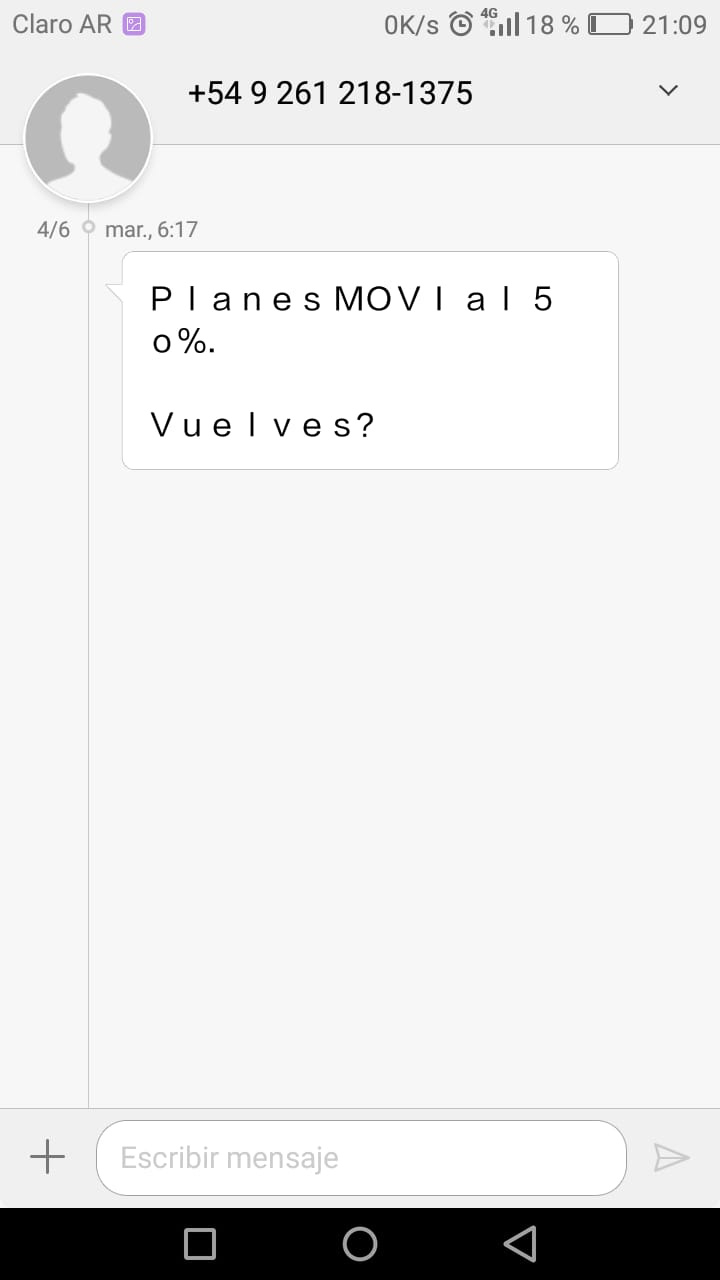The height and width of the screenshot is (1280, 720).
Task: Go to the home screen via circle button
Action: click(360, 1244)
